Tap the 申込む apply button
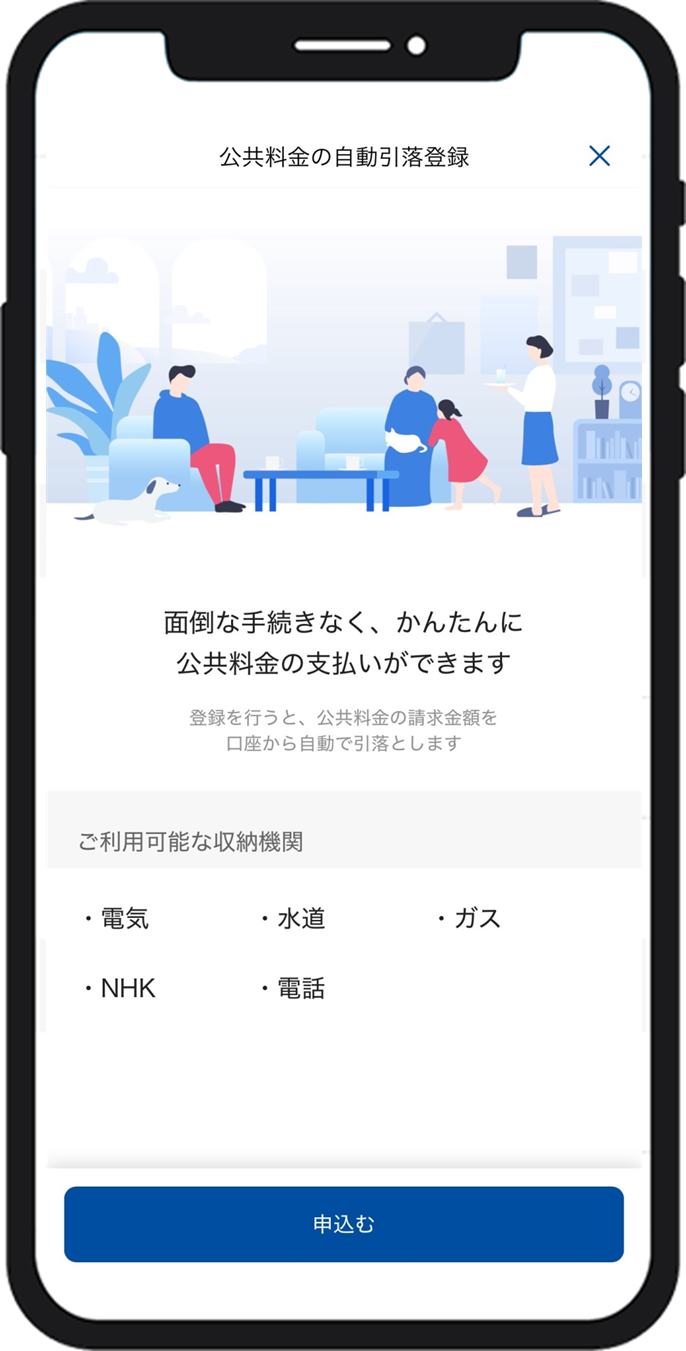This screenshot has height=1351, width=686. point(343,1224)
